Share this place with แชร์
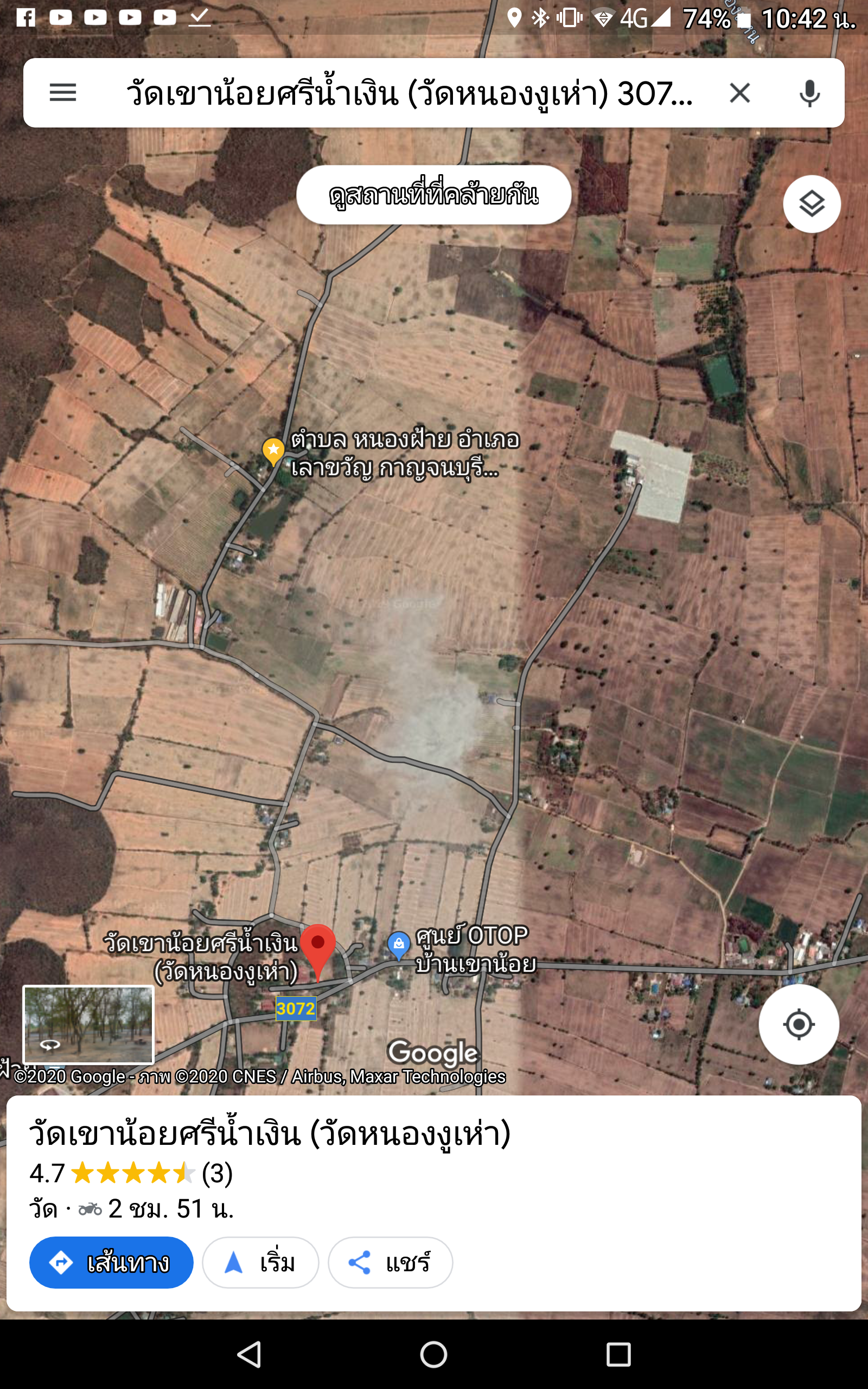This screenshot has width=868, height=1389. (x=391, y=1263)
